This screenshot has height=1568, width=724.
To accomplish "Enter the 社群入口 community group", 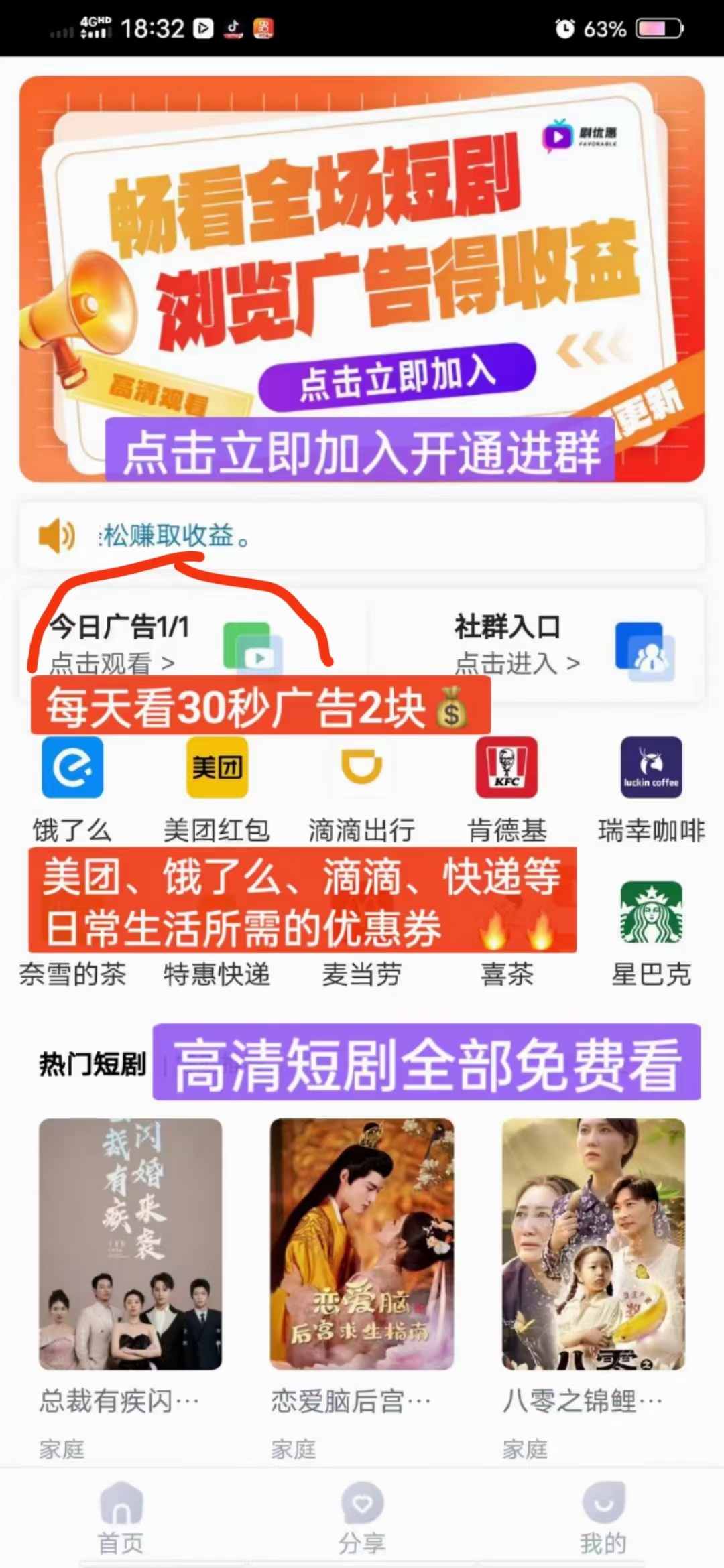I will tap(535, 644).
